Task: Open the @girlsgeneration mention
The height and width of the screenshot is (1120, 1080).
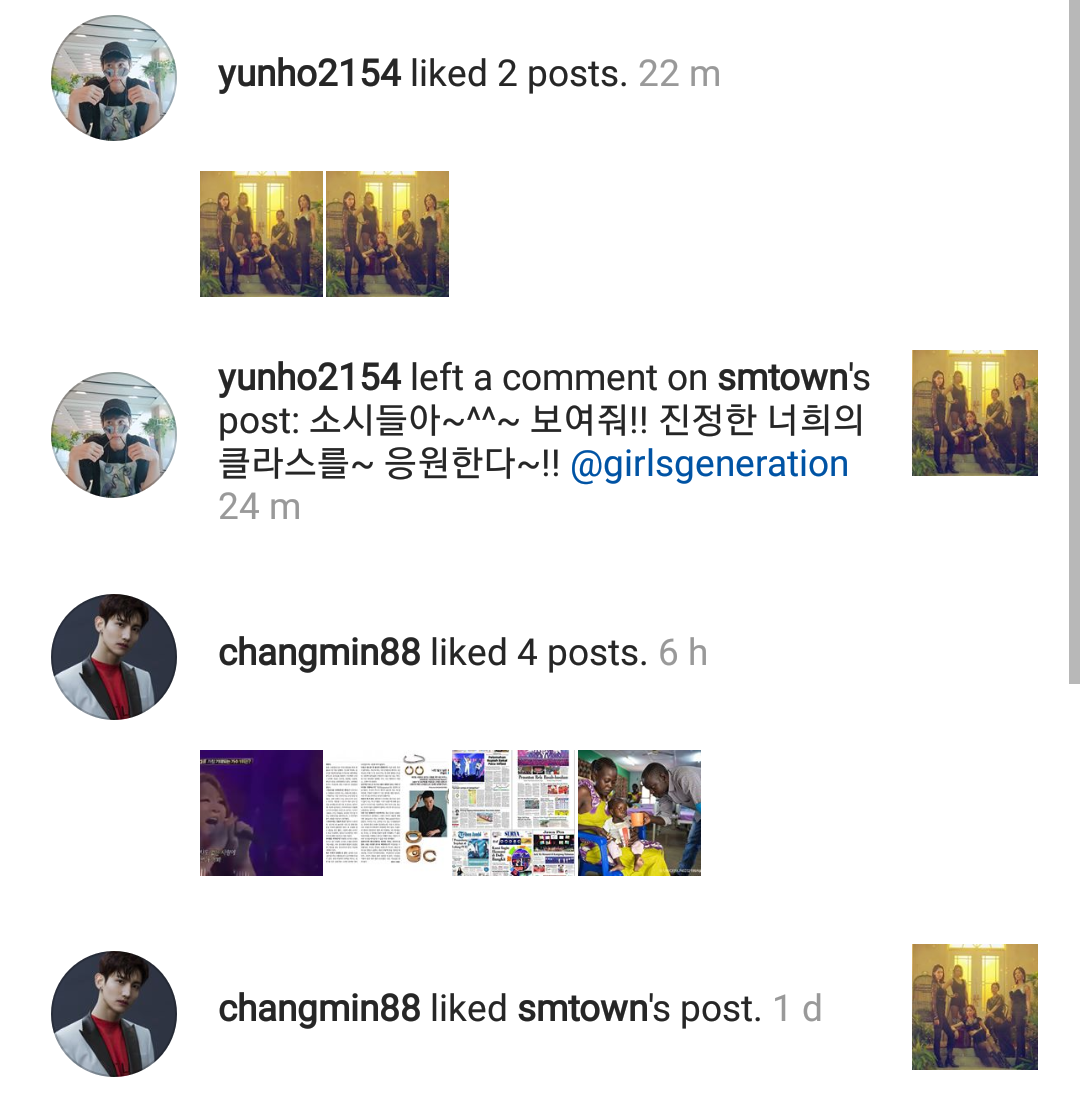Action: [x=709, y=464]
